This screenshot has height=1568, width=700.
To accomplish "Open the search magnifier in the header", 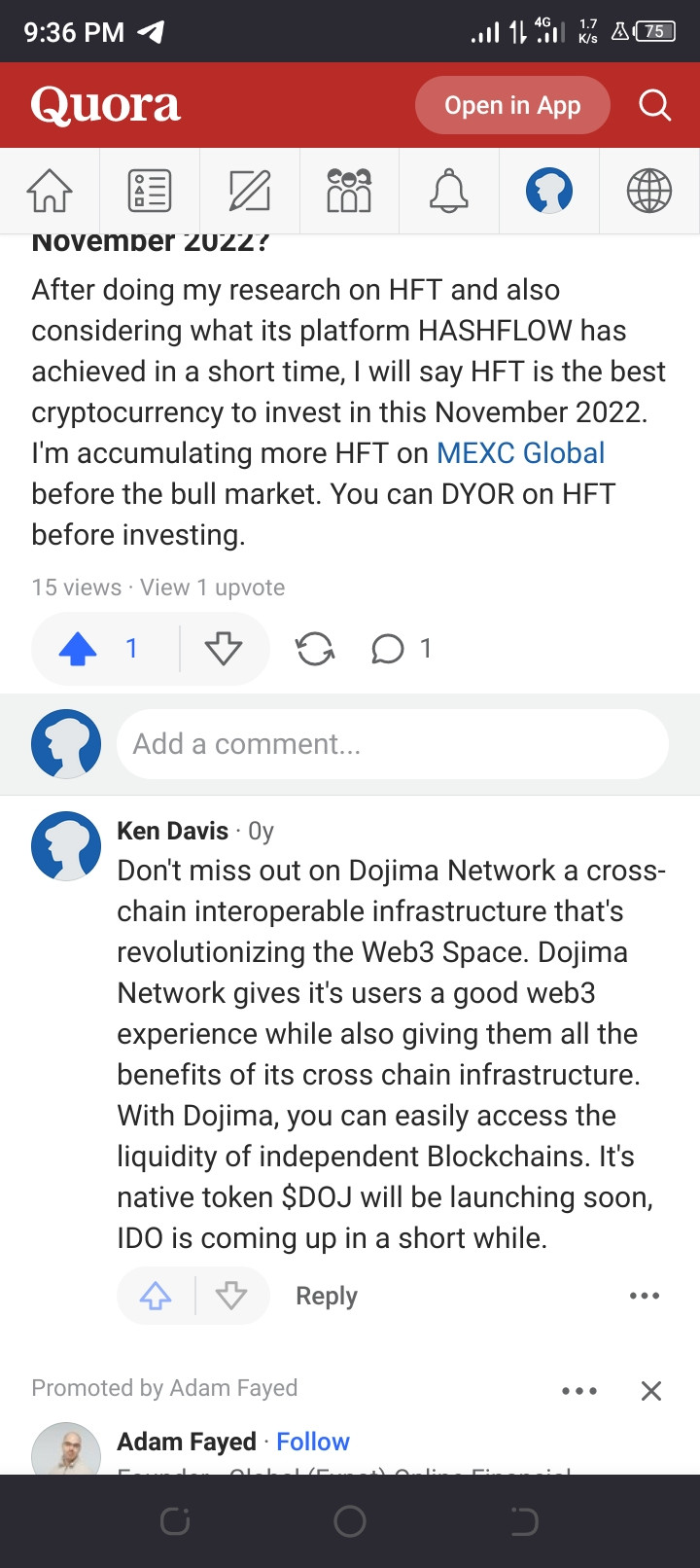I will coord(654,105).
